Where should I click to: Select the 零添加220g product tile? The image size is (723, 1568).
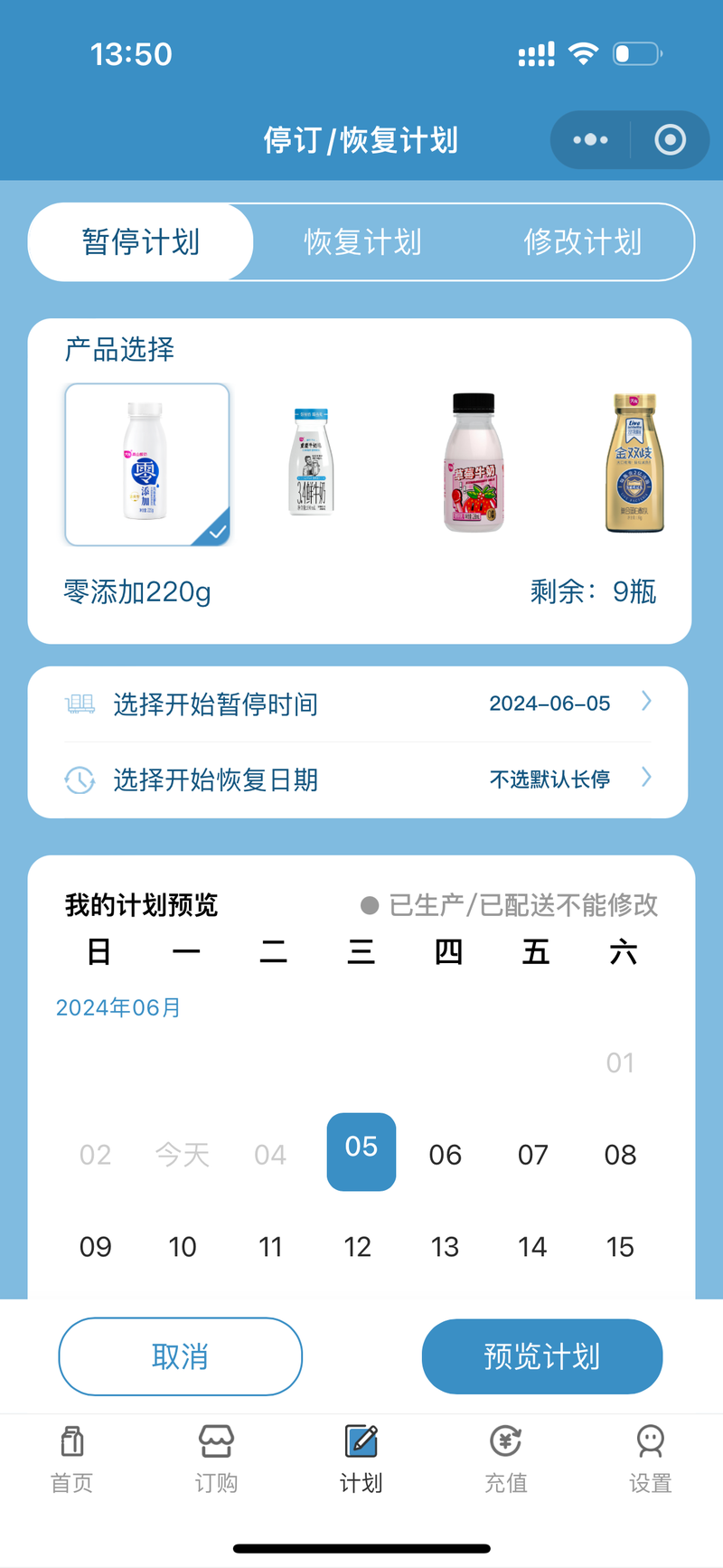coord(147,465)
